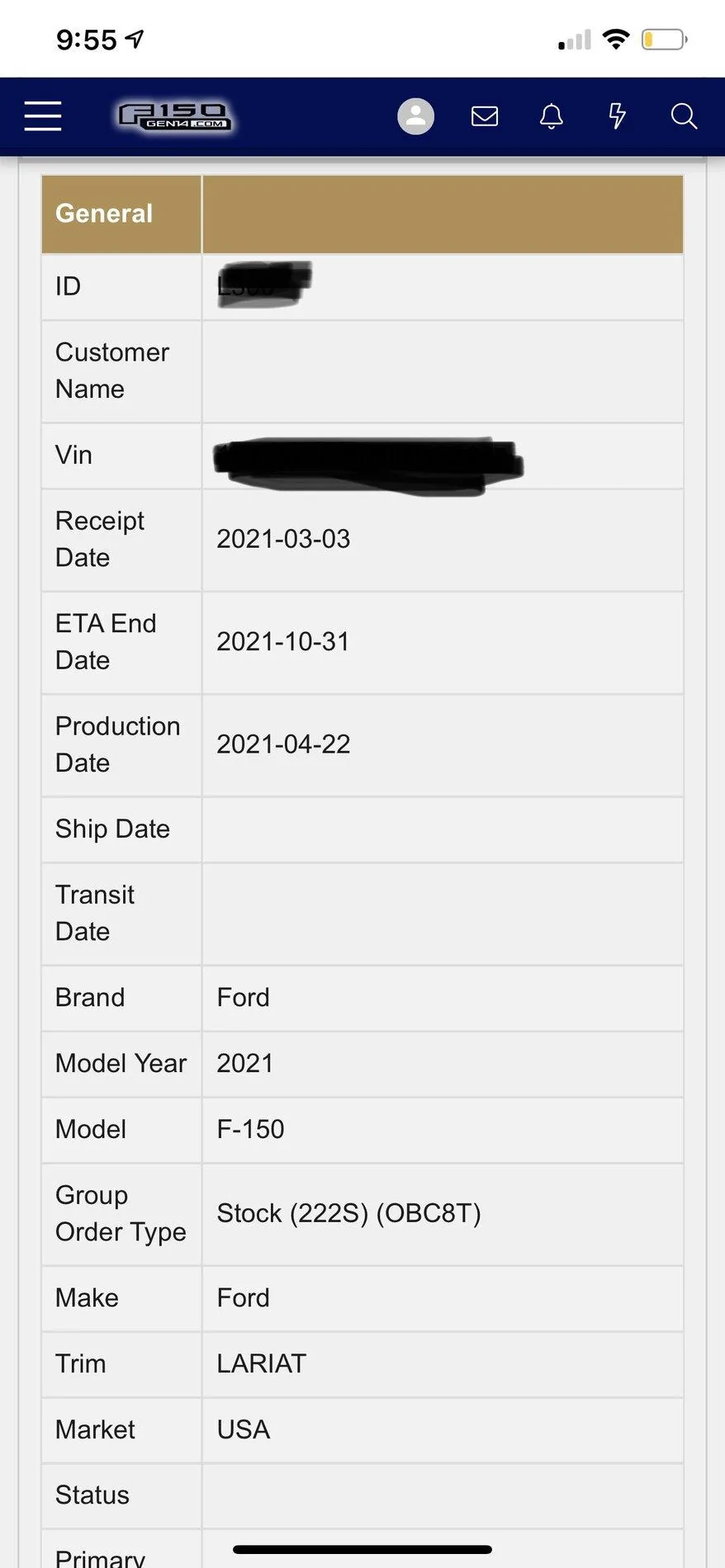Open the notifications bell
This screenshot has width=725, height=1568.
tap(552, 116)
